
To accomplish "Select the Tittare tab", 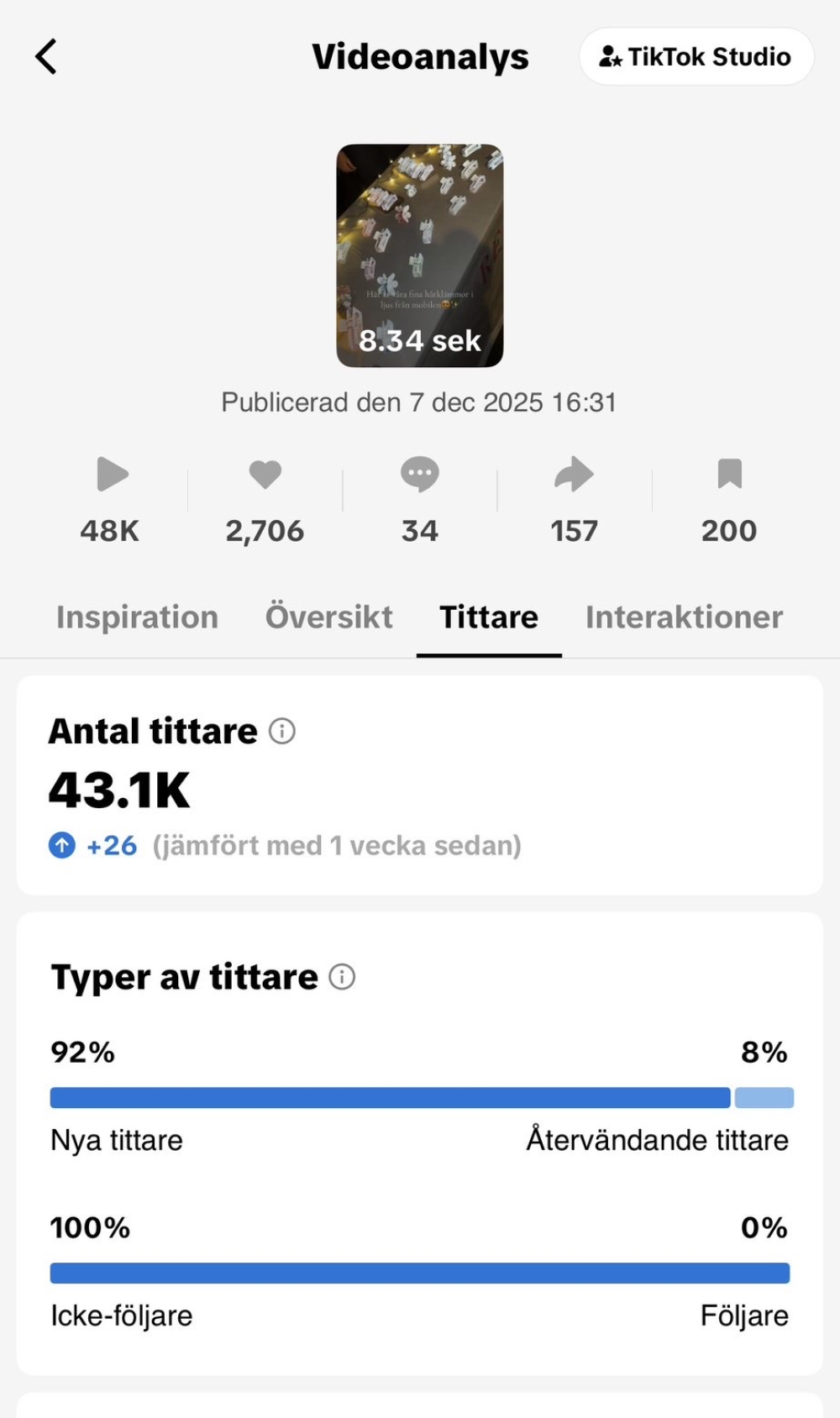I will [489, 617].
